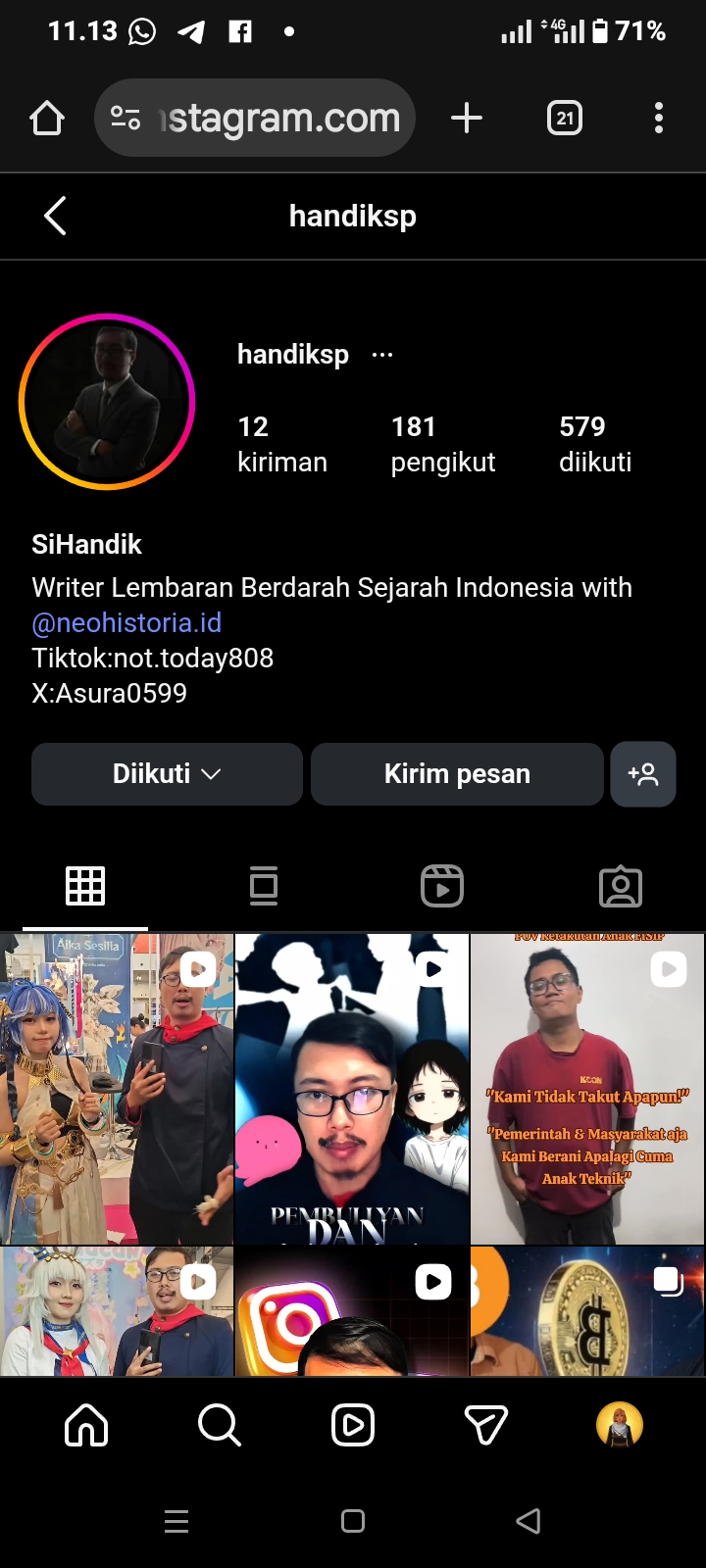The image size is (706, 1568).
Task: Show suggested accounts with add-person button
Action: tap(643, 774)
